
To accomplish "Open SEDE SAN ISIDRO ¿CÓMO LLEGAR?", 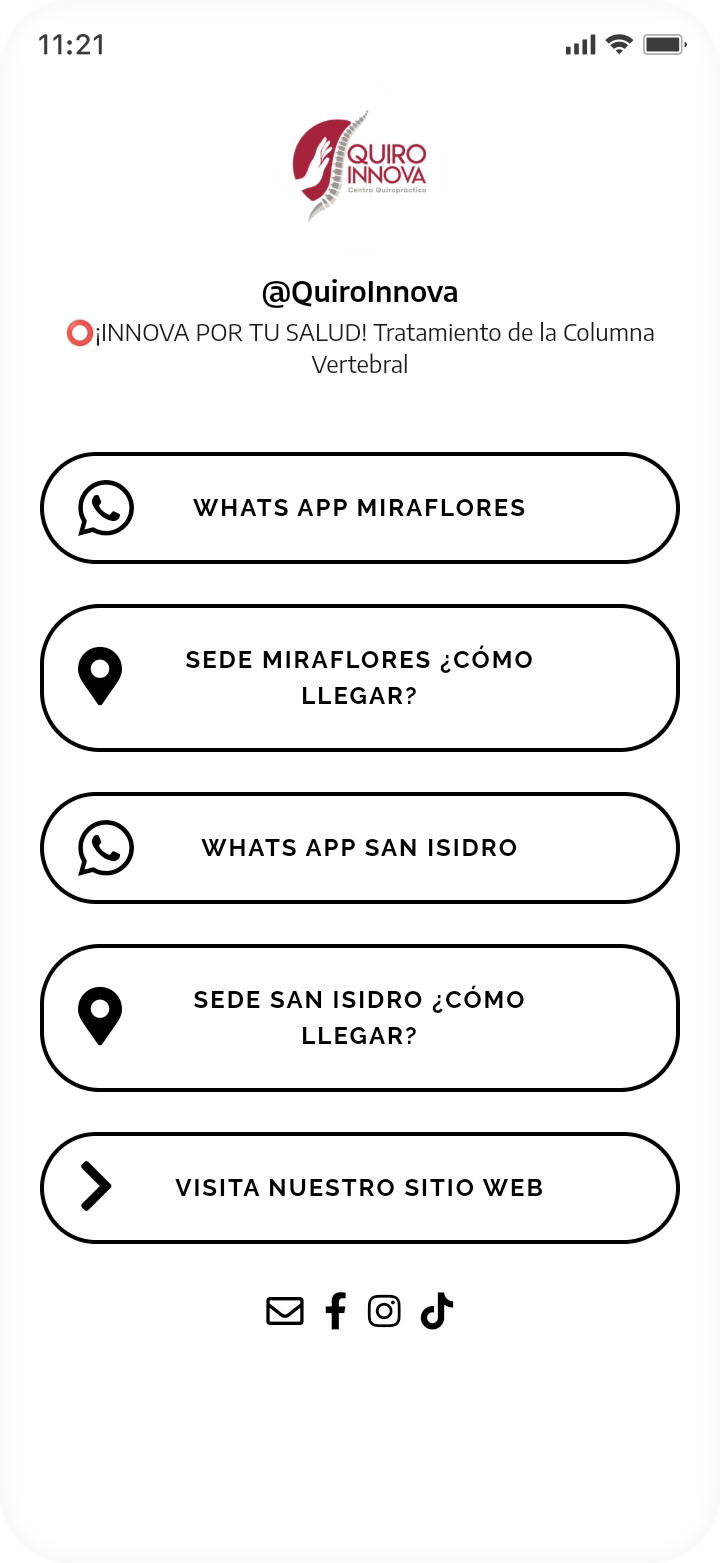I will [360, 1017].
